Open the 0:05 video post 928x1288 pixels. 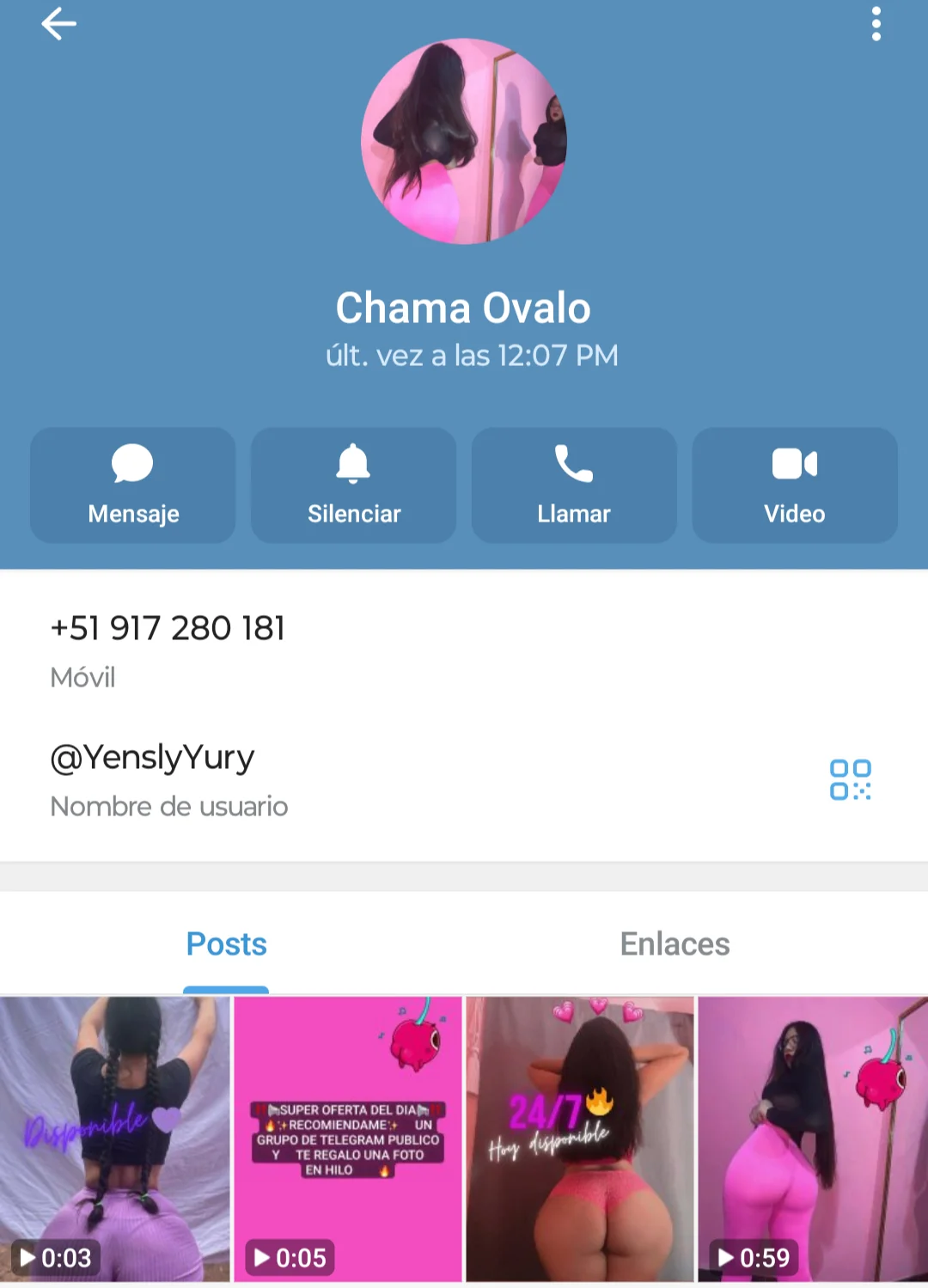pos(348,1138)
